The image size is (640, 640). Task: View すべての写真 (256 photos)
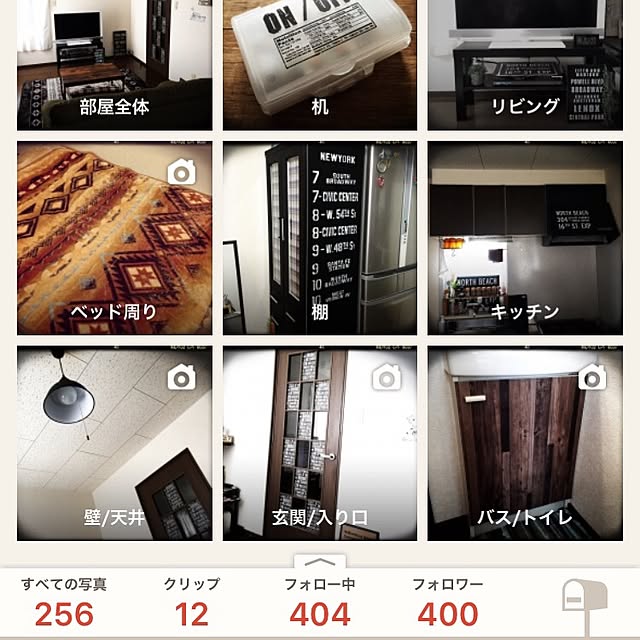click(x=63, y=602)
